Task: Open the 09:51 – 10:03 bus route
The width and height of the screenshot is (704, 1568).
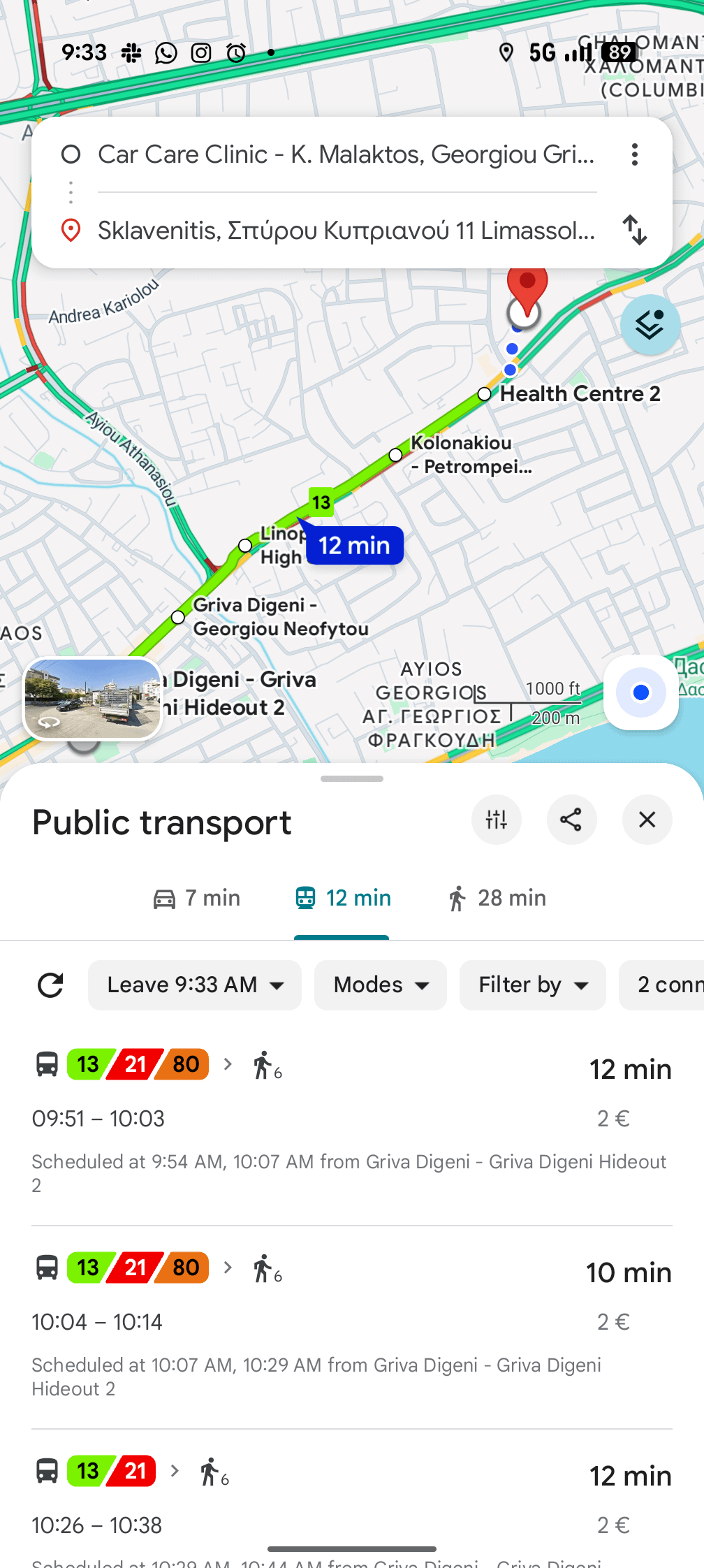Action: click(351, 1118)
